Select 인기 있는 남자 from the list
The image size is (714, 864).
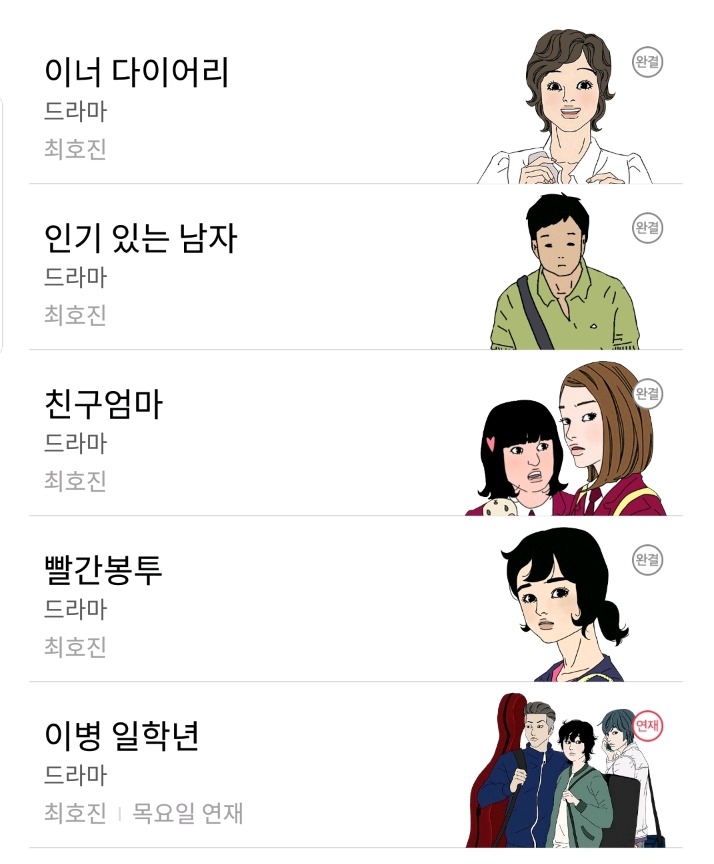point(141,238)
